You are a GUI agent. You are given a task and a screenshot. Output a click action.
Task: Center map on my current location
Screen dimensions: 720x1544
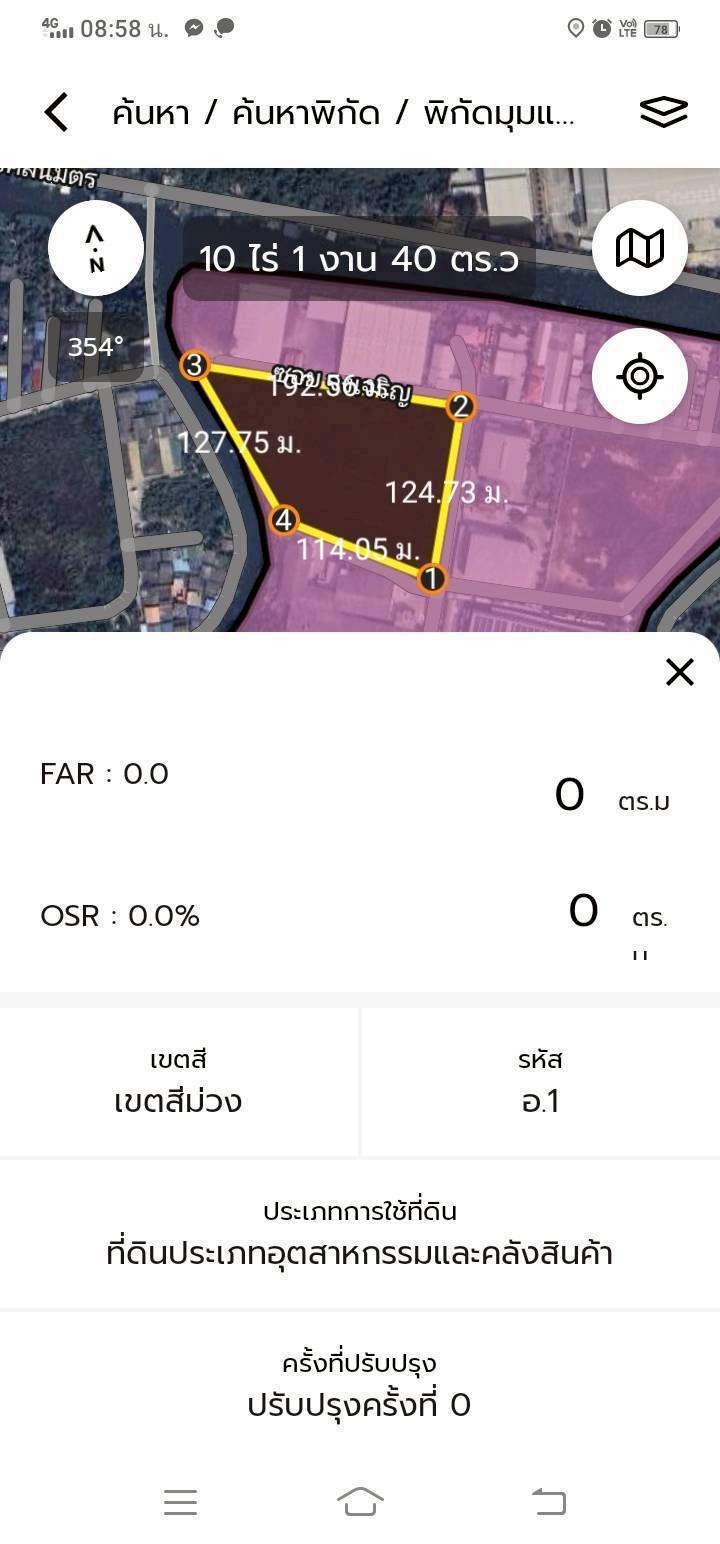pos(639,376)
